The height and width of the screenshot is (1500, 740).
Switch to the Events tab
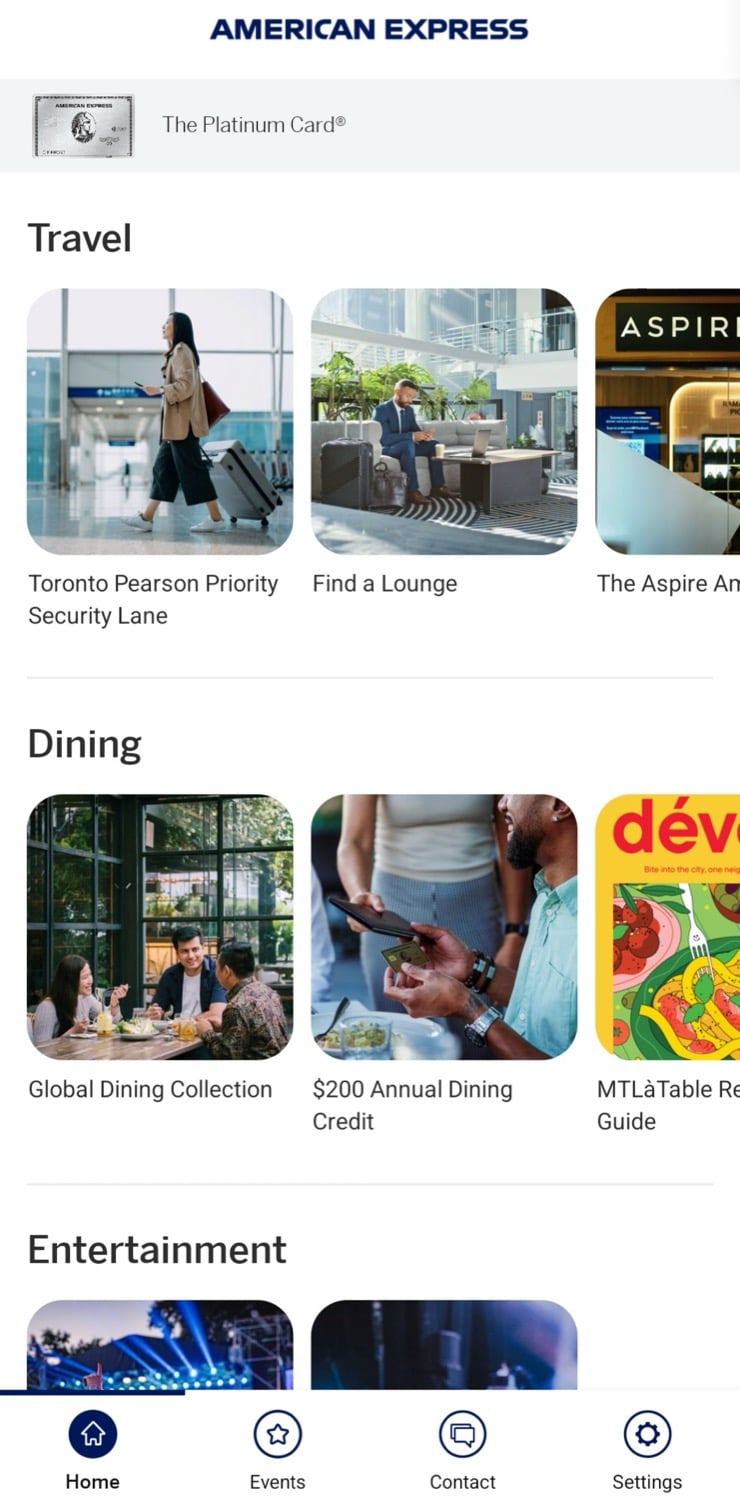278,1450
